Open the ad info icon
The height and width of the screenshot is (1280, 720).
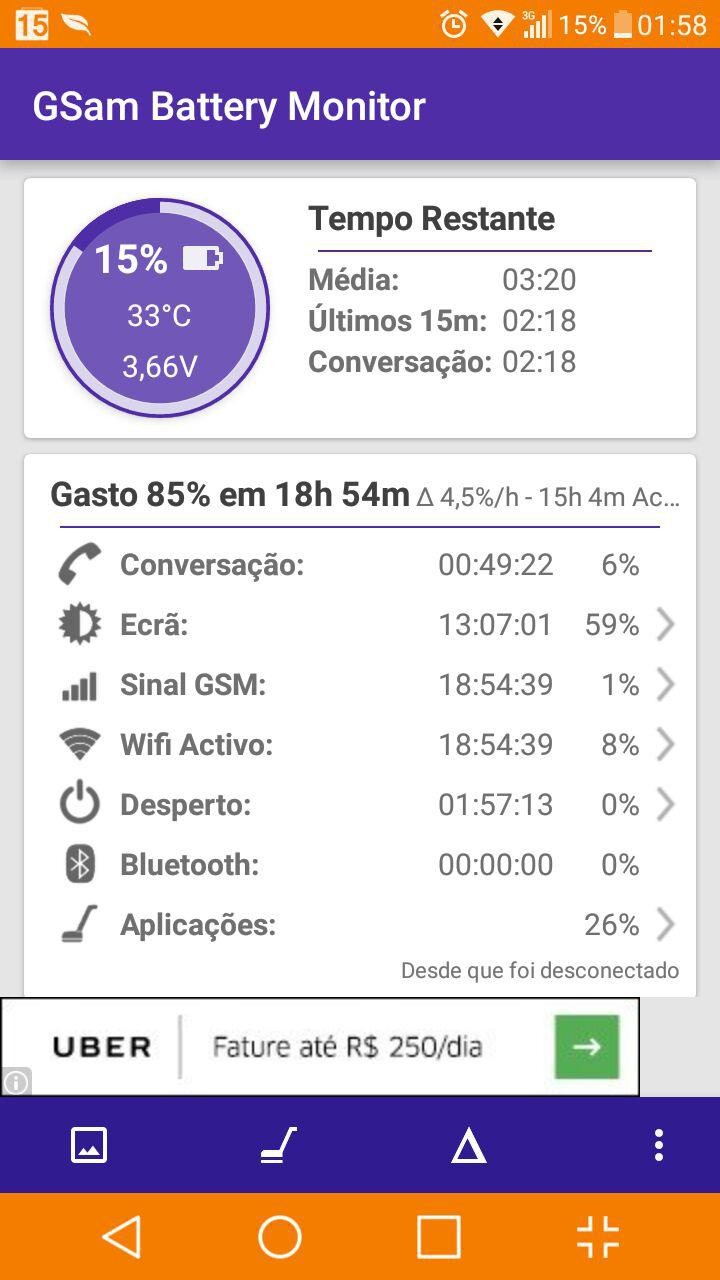click(16, 1081)
